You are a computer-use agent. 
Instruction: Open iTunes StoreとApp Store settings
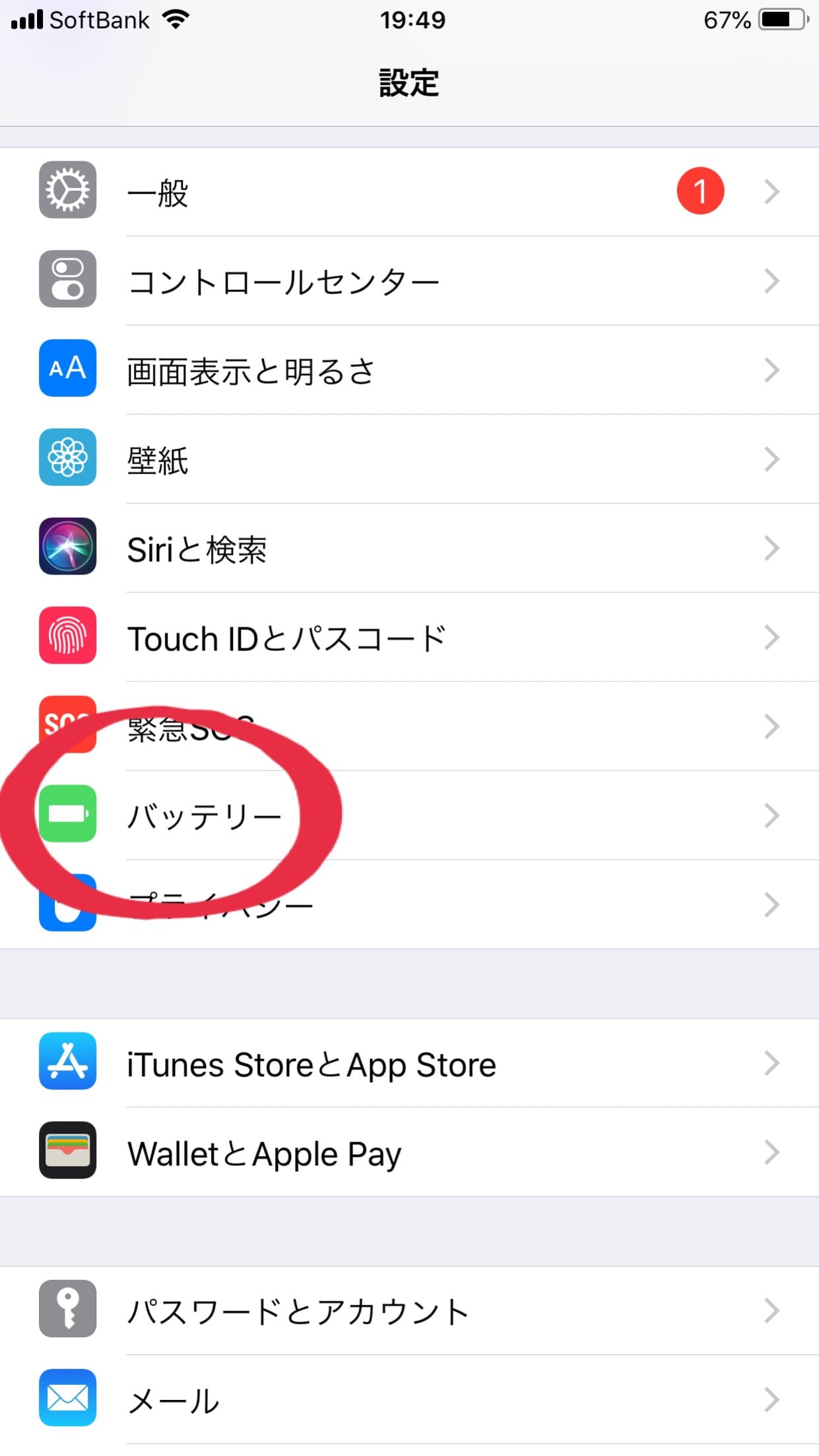pyautogui.click(x=409, y=1064)
